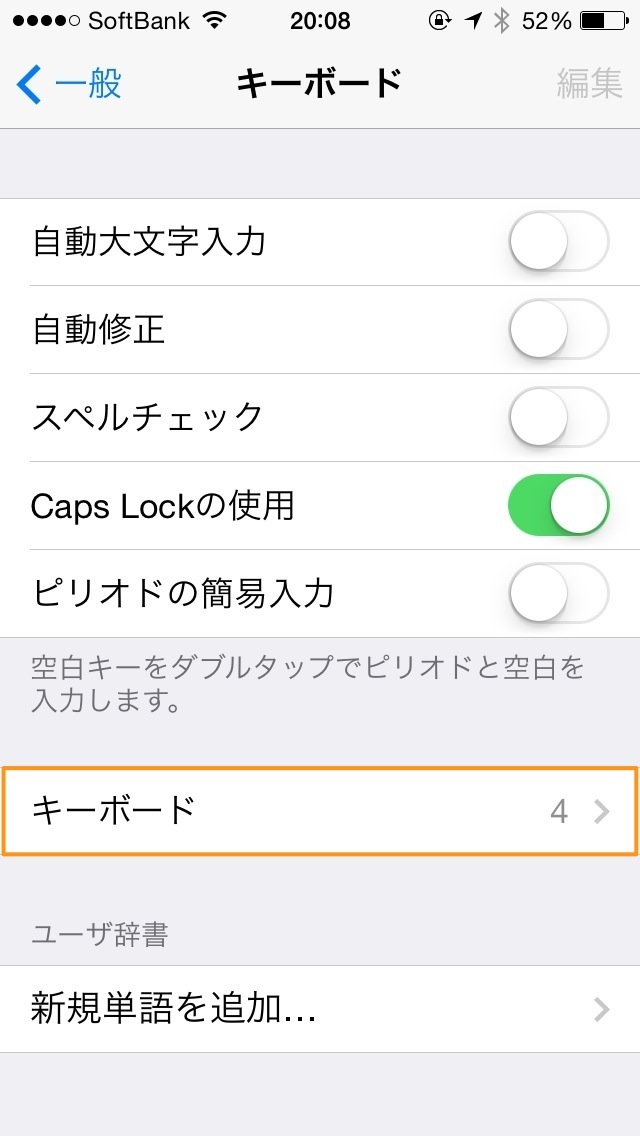Open the キーボード row showing 4
Viewport: 640px width, 1136px height.
pyautogui.click(x=320, y=811)
